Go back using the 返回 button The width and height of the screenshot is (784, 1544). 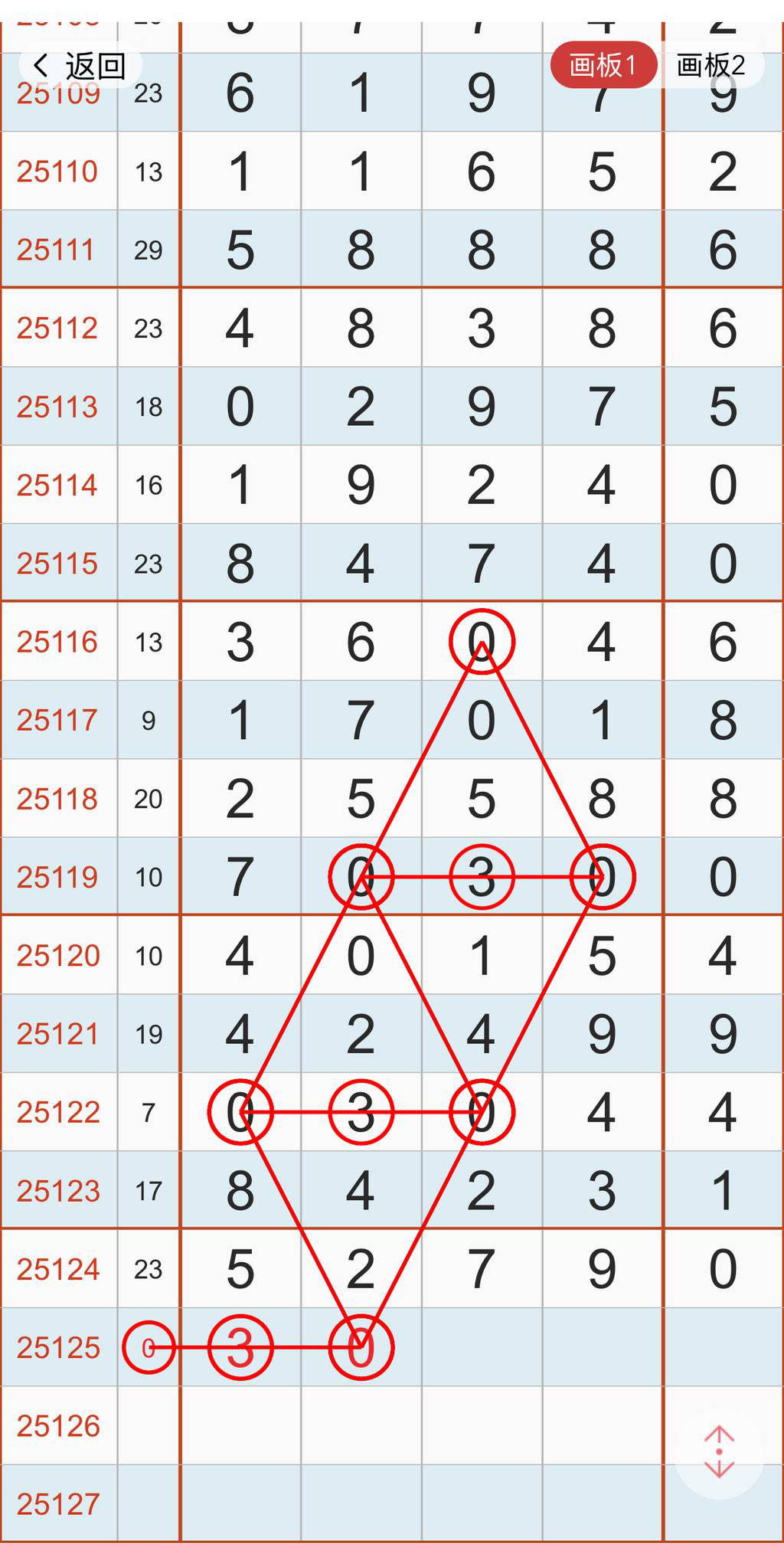point(80,67)
